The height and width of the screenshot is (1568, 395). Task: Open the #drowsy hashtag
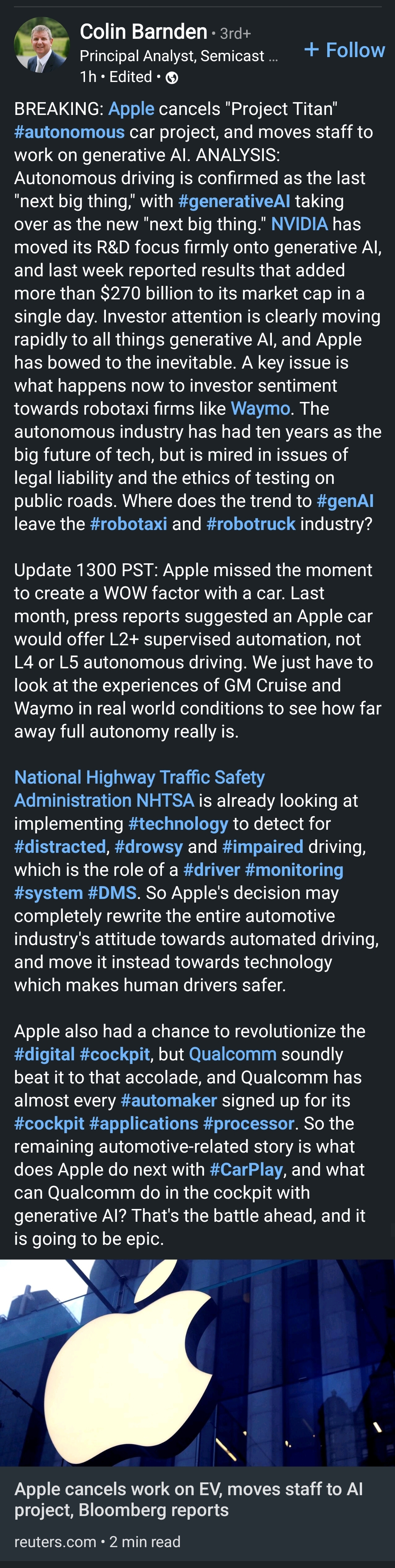coord(148,847)
